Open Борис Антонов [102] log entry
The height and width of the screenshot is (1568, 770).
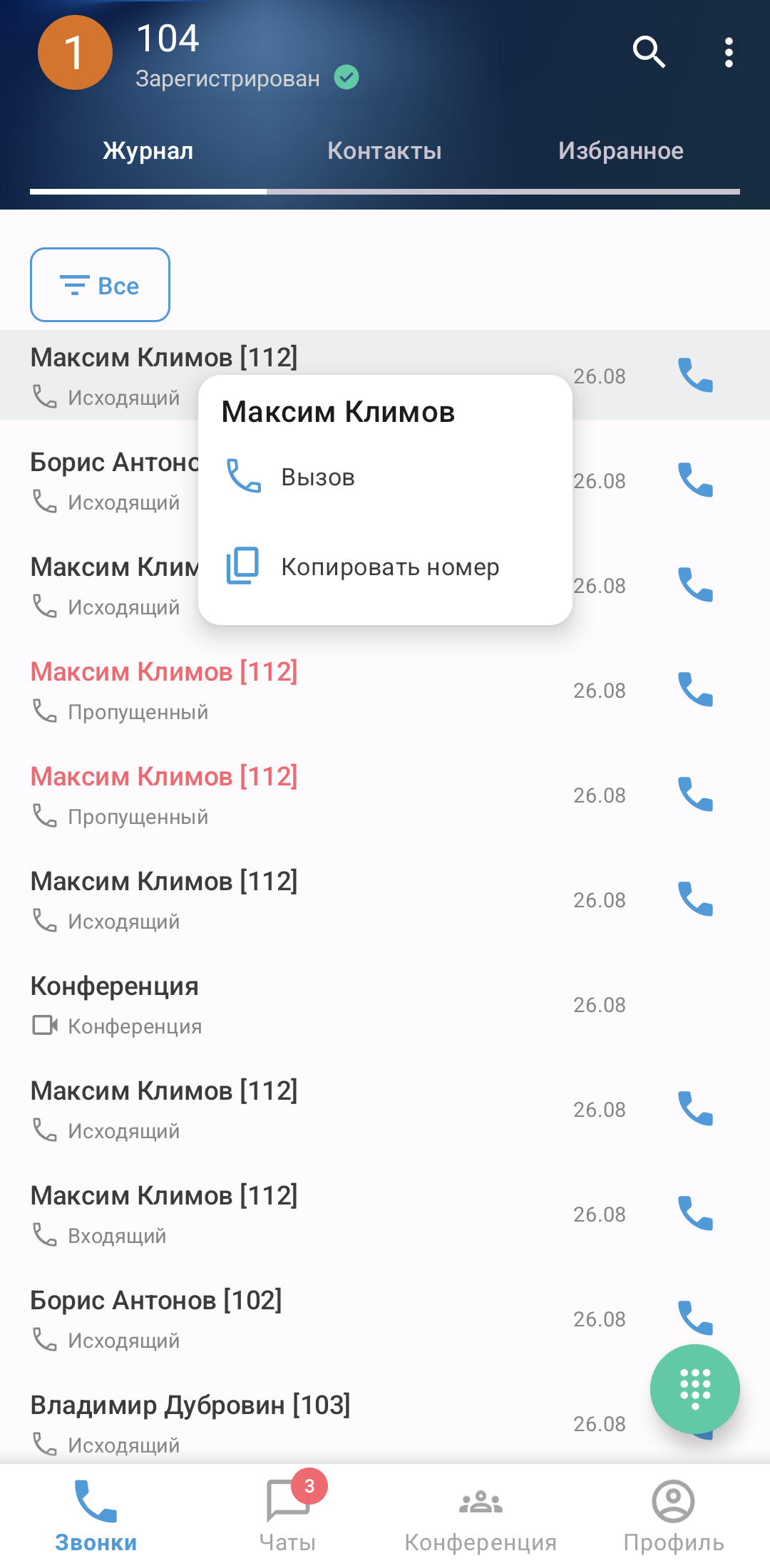tap(285, 1319)
